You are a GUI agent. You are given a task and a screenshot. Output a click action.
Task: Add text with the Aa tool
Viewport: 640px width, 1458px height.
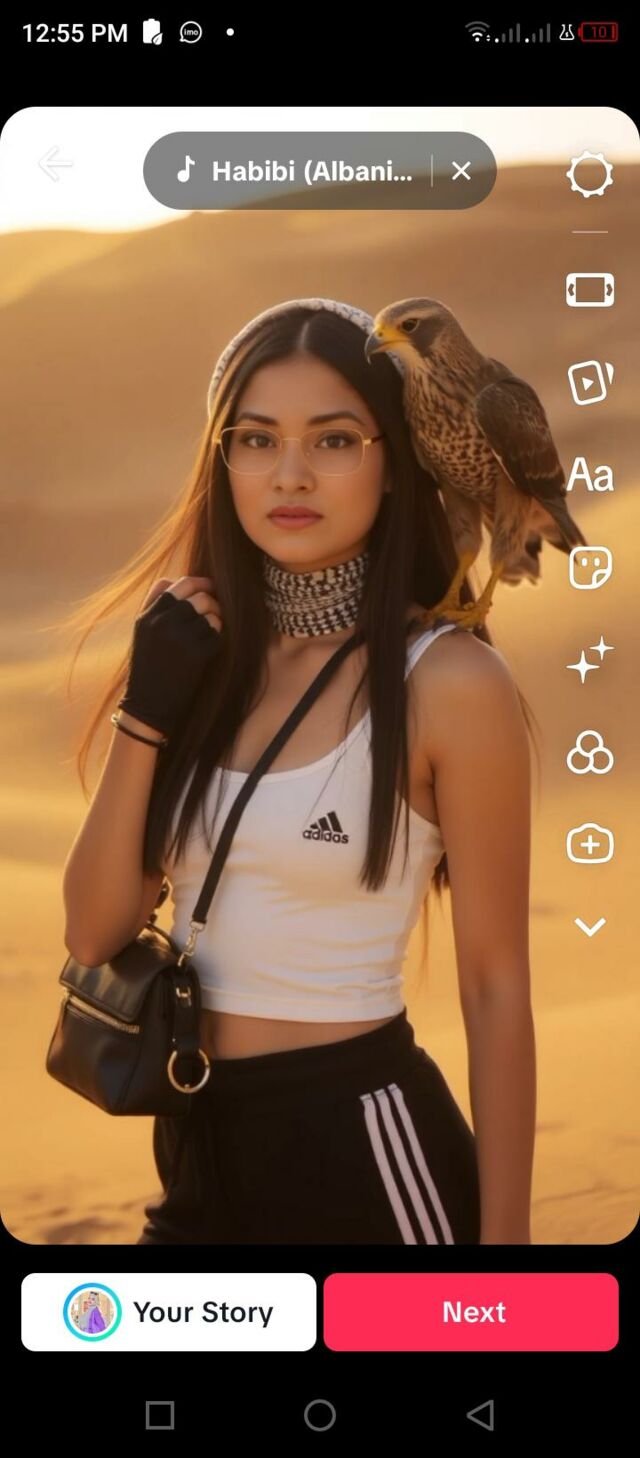click(589, 475)
